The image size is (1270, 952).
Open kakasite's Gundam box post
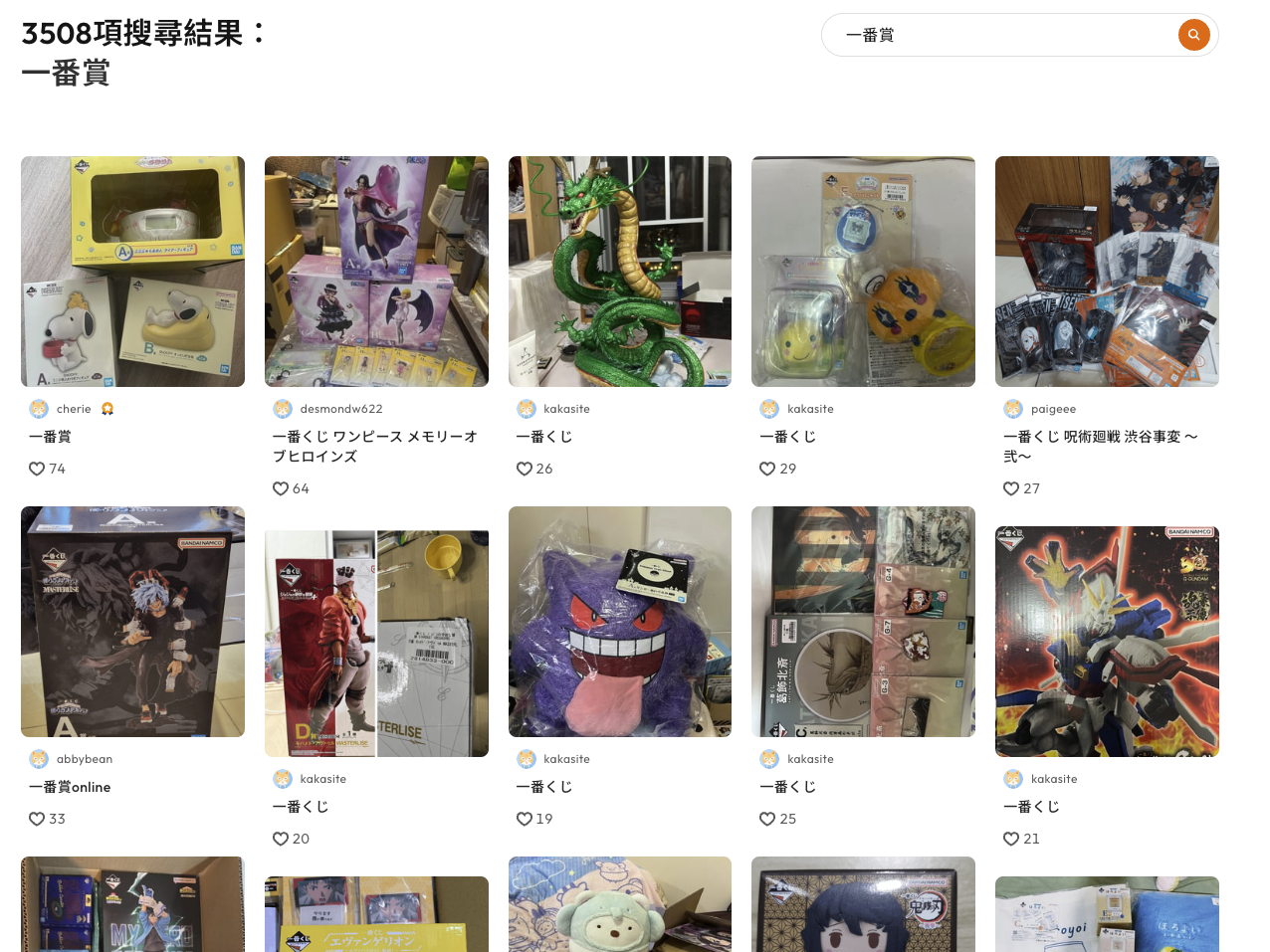click(x=1107, y=642)
